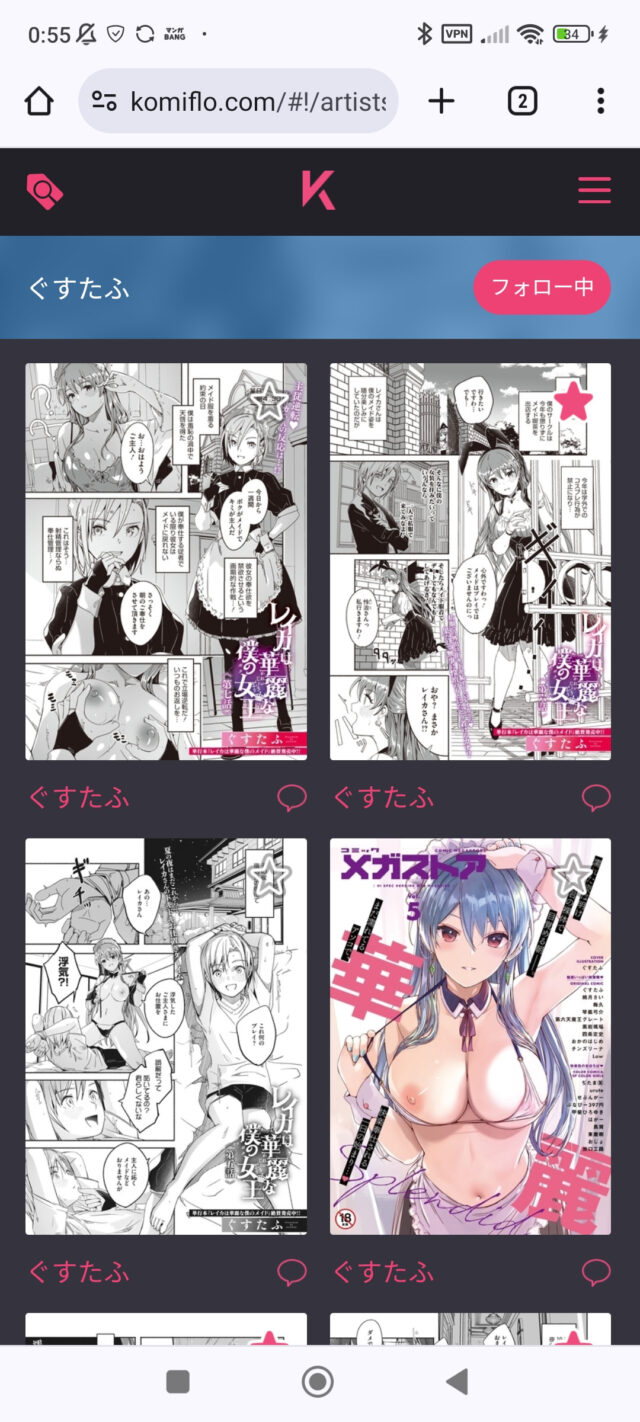Open the Komiflo K logo home
Viewport: 640px width, 1422px height.
pyautogui.click(x=318, y=190)
